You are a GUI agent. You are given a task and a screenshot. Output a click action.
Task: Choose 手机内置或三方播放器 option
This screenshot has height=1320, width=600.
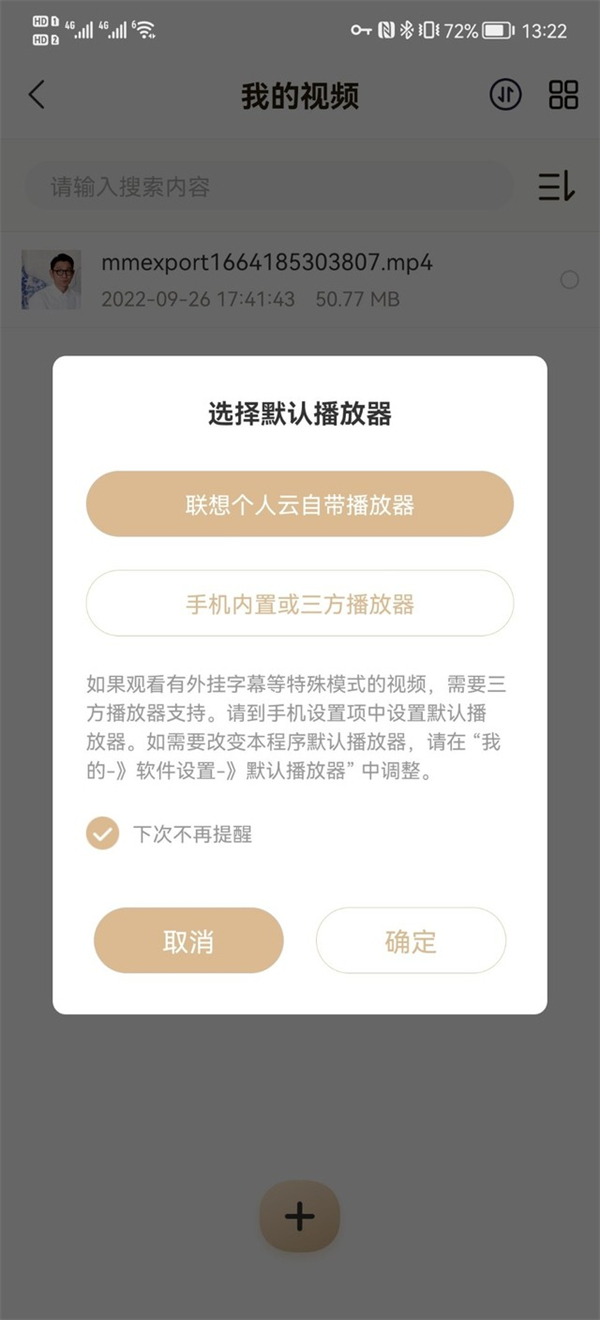[300, 603]
